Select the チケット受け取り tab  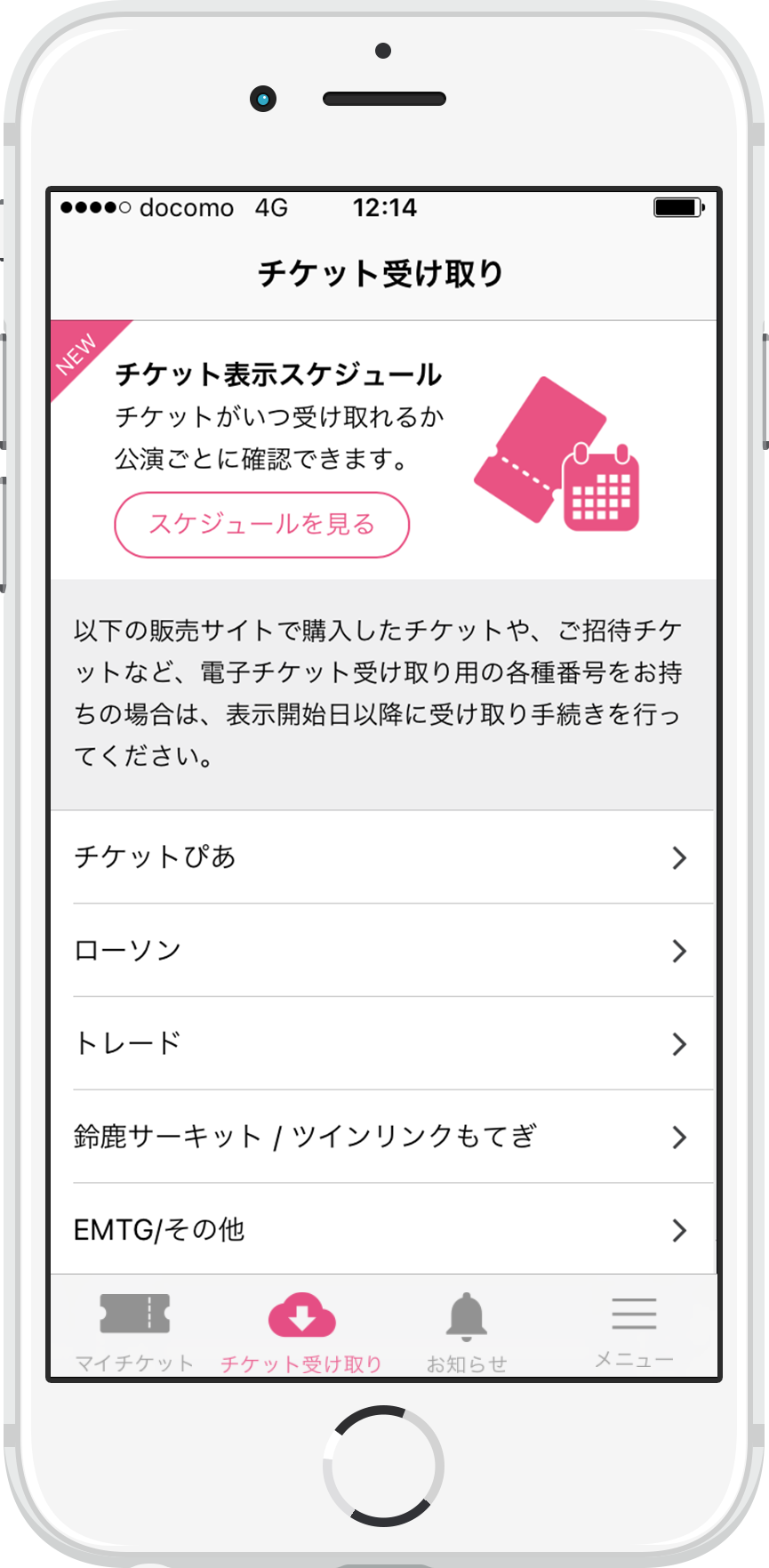click(301, 1330)
